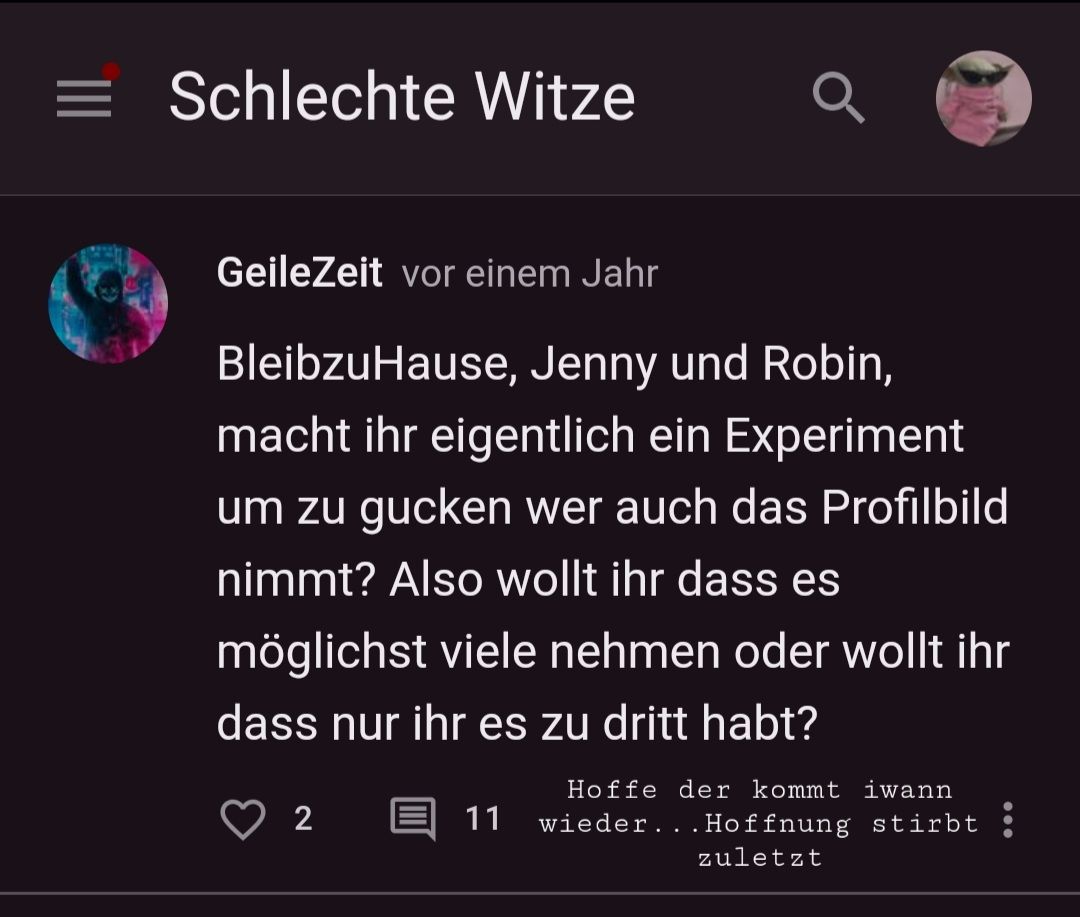View GeileZeit's profile picture

108,303
